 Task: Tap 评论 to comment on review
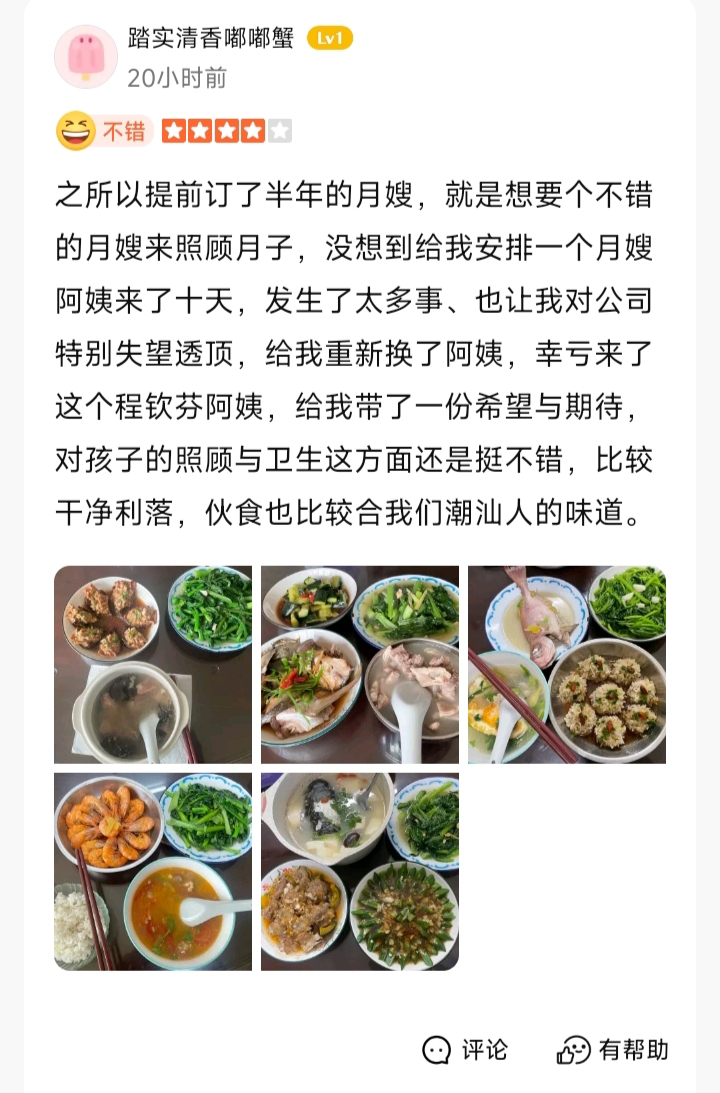(x=465, y=1050)
